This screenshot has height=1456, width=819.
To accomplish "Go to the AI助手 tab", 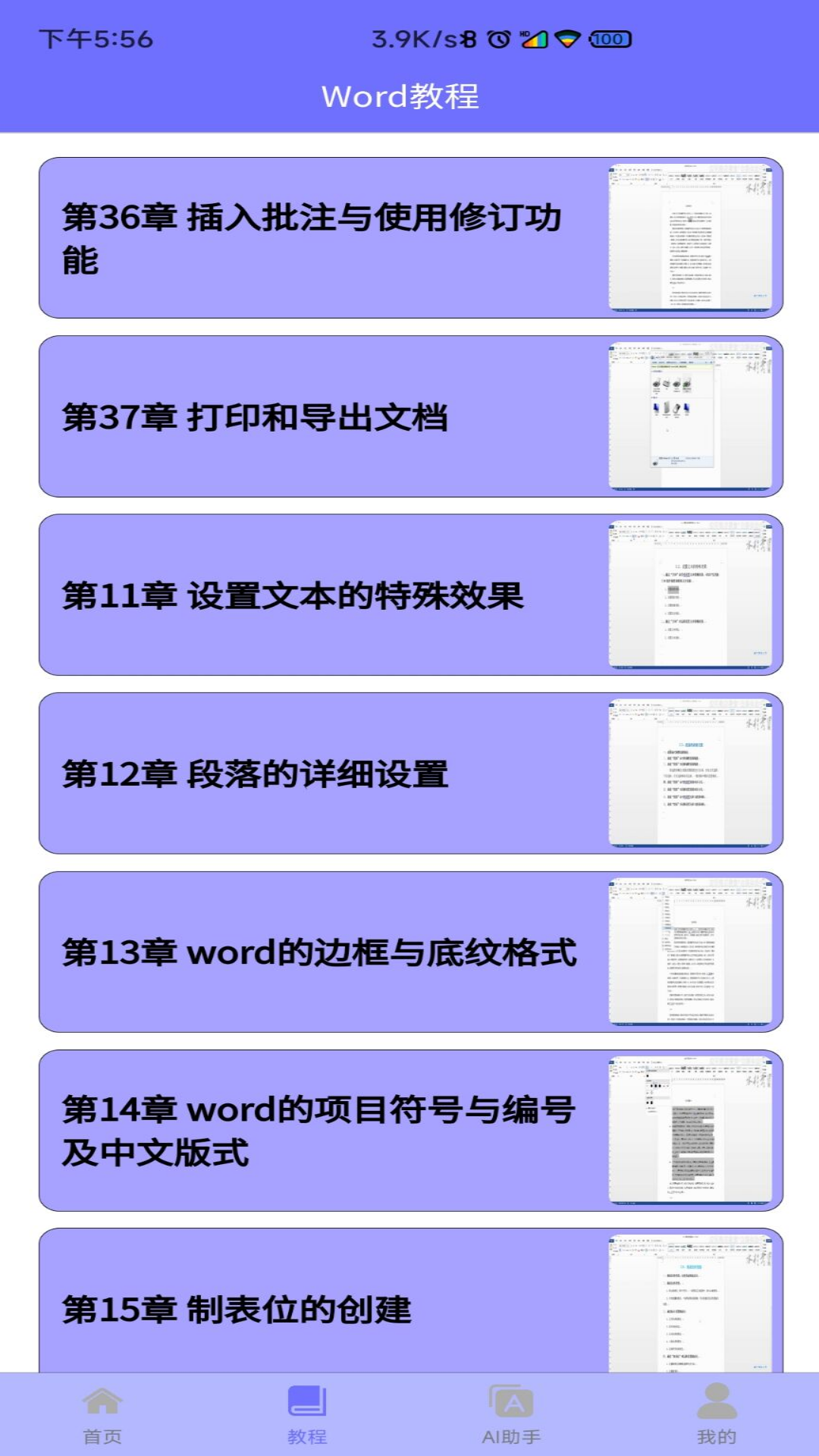I will [512, 1414].
